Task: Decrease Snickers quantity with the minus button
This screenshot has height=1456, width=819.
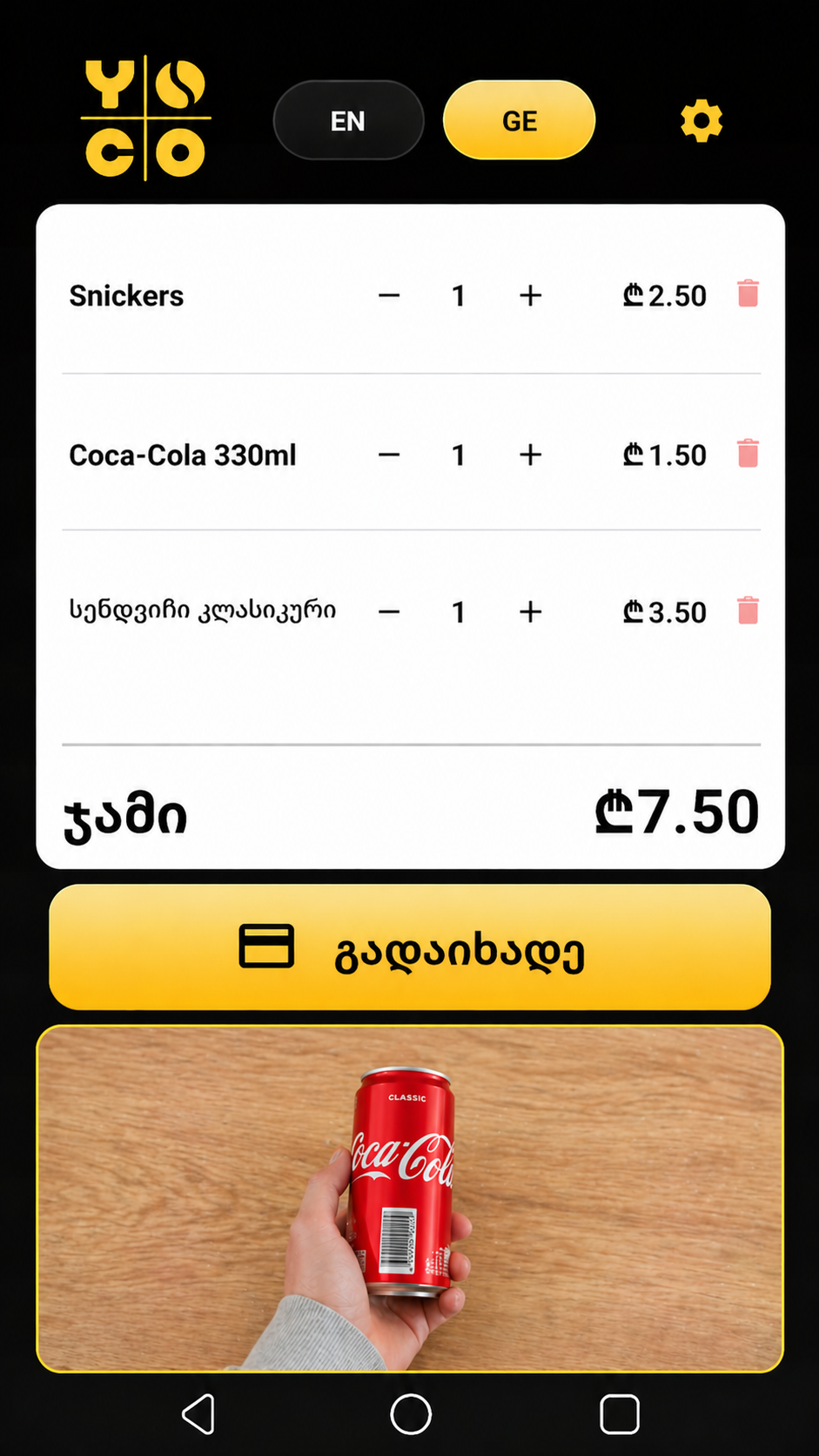Action: (389, 296)
